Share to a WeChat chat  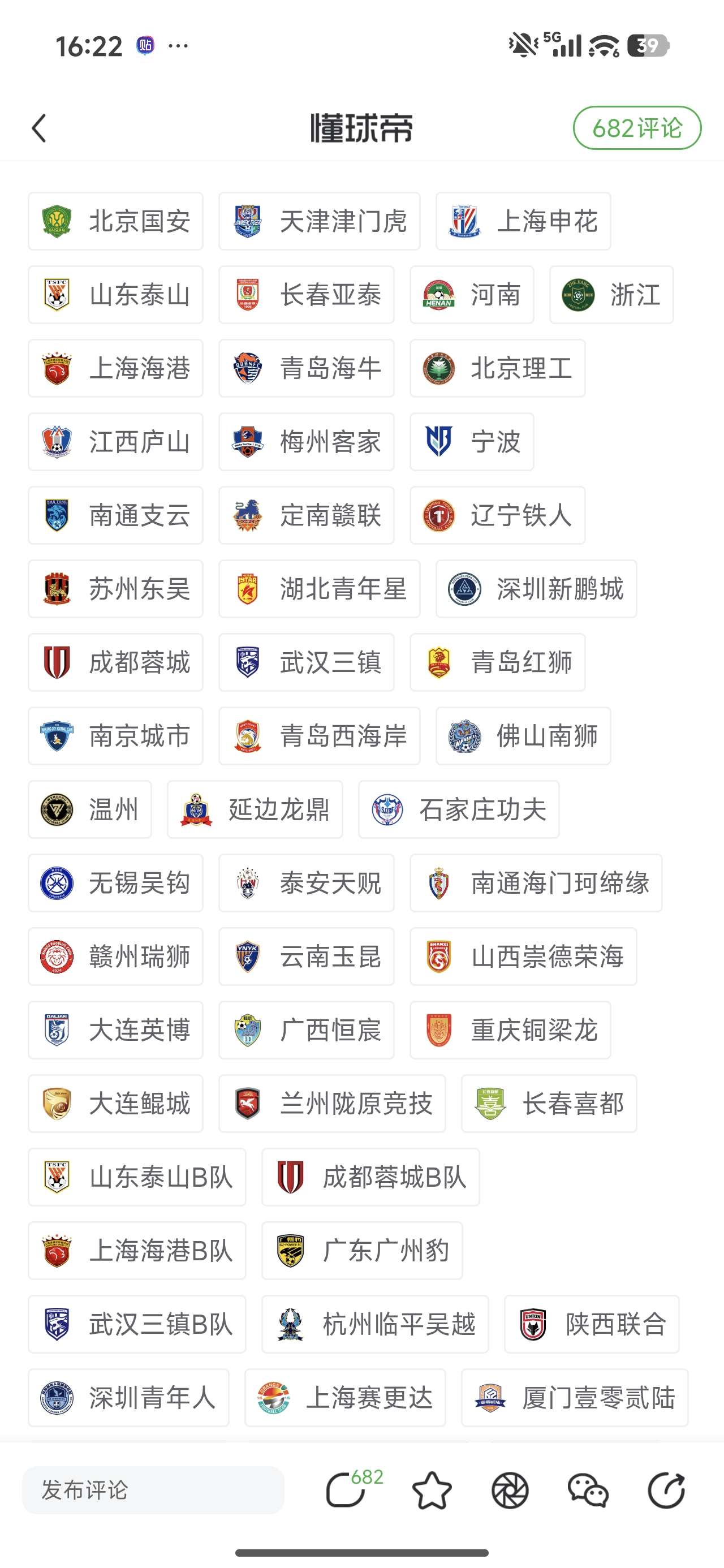588,1490
